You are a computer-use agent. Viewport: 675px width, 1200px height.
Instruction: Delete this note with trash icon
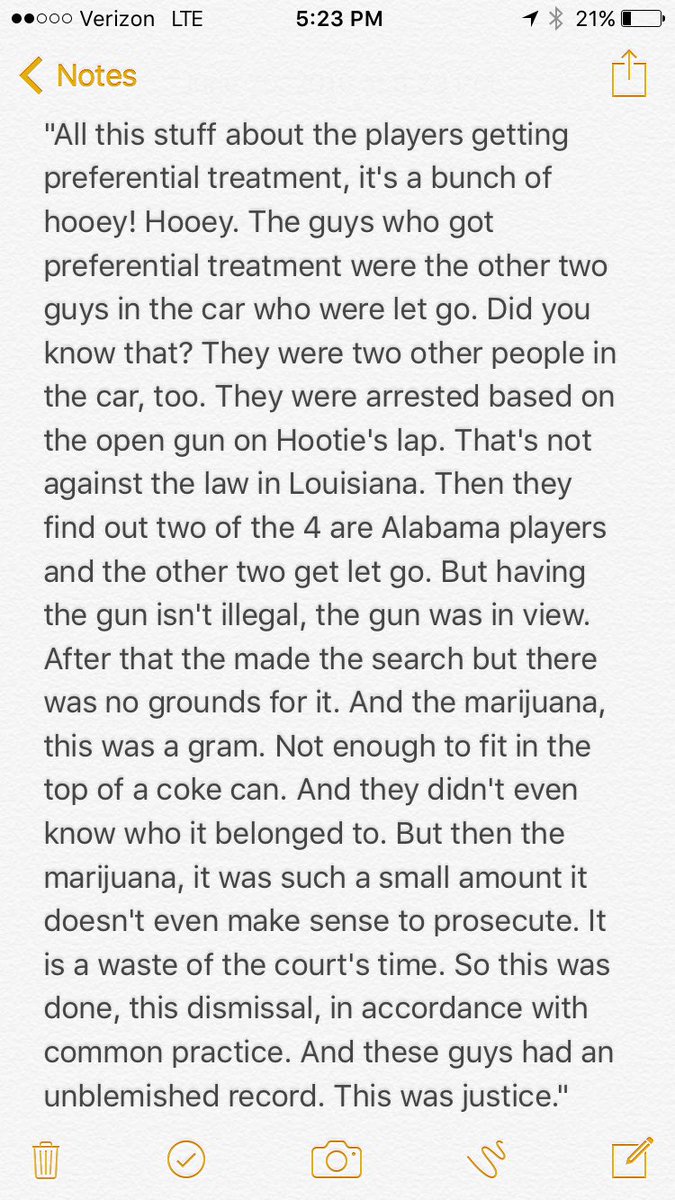click(x=46, y=1160)
